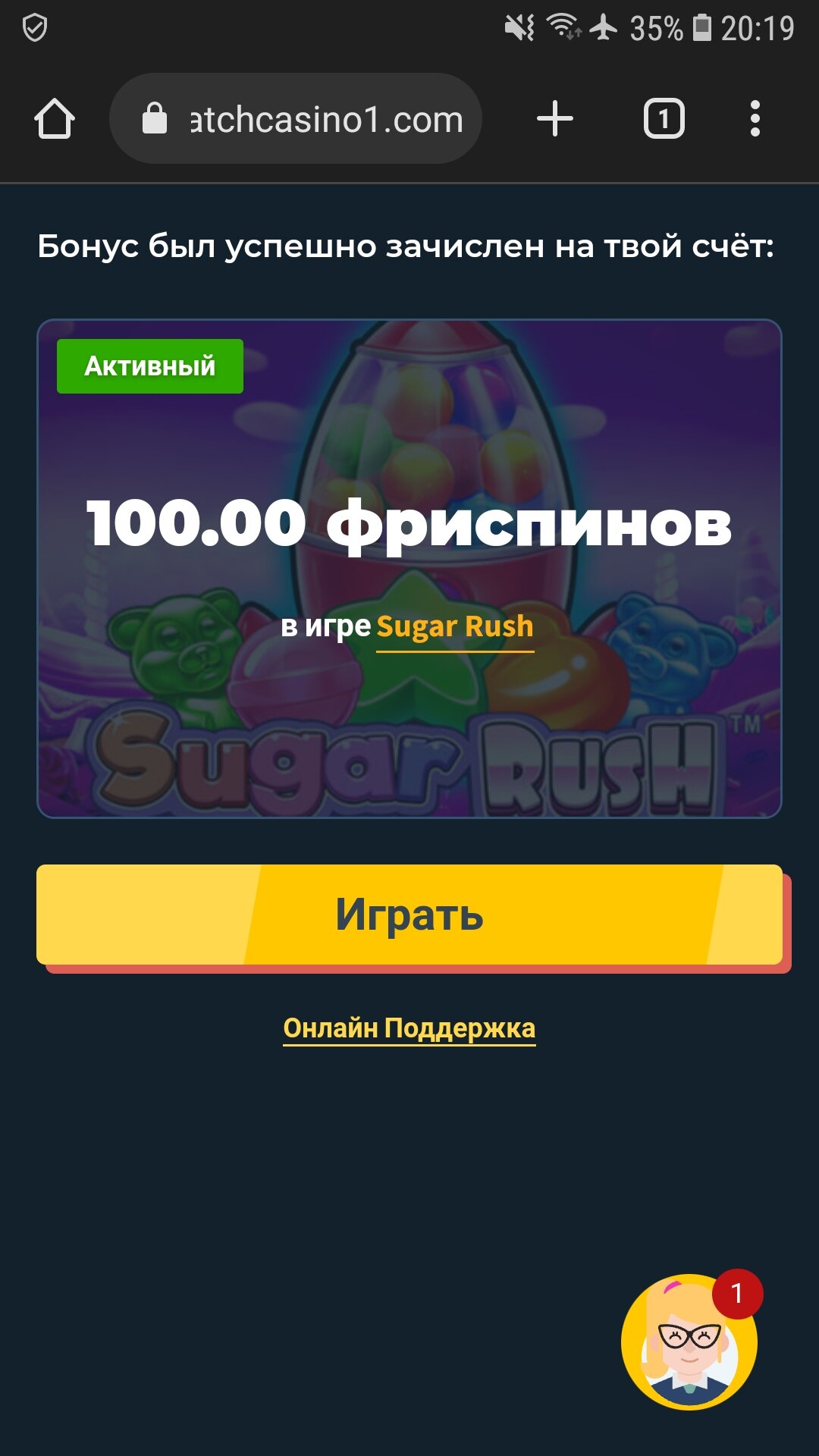The height and width of the screenshot is (1456, 819).
Task: Open a new browser tab
Action: [554, 119]
